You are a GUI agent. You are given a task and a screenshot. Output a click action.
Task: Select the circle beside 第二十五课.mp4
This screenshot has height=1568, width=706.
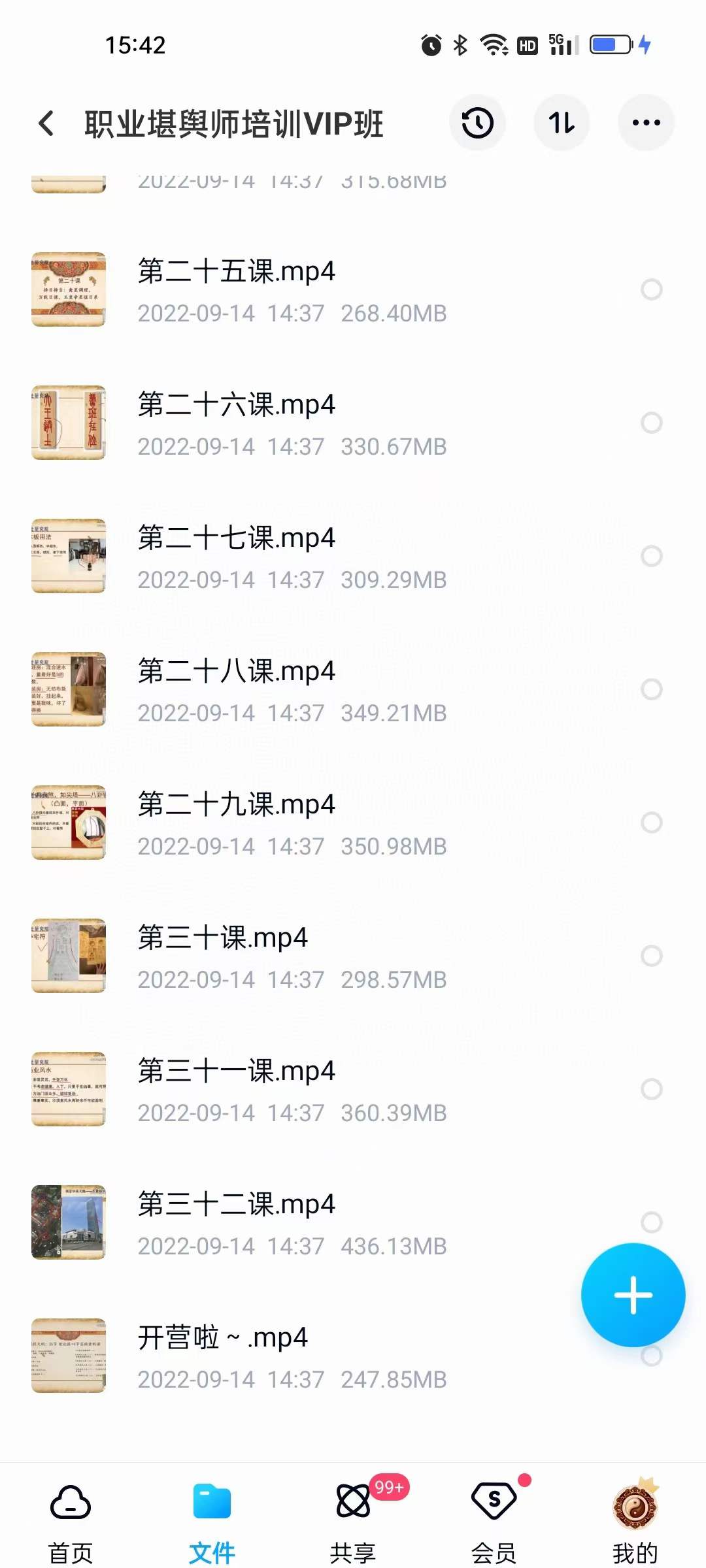pyautogui.click(x=651, y=289)
